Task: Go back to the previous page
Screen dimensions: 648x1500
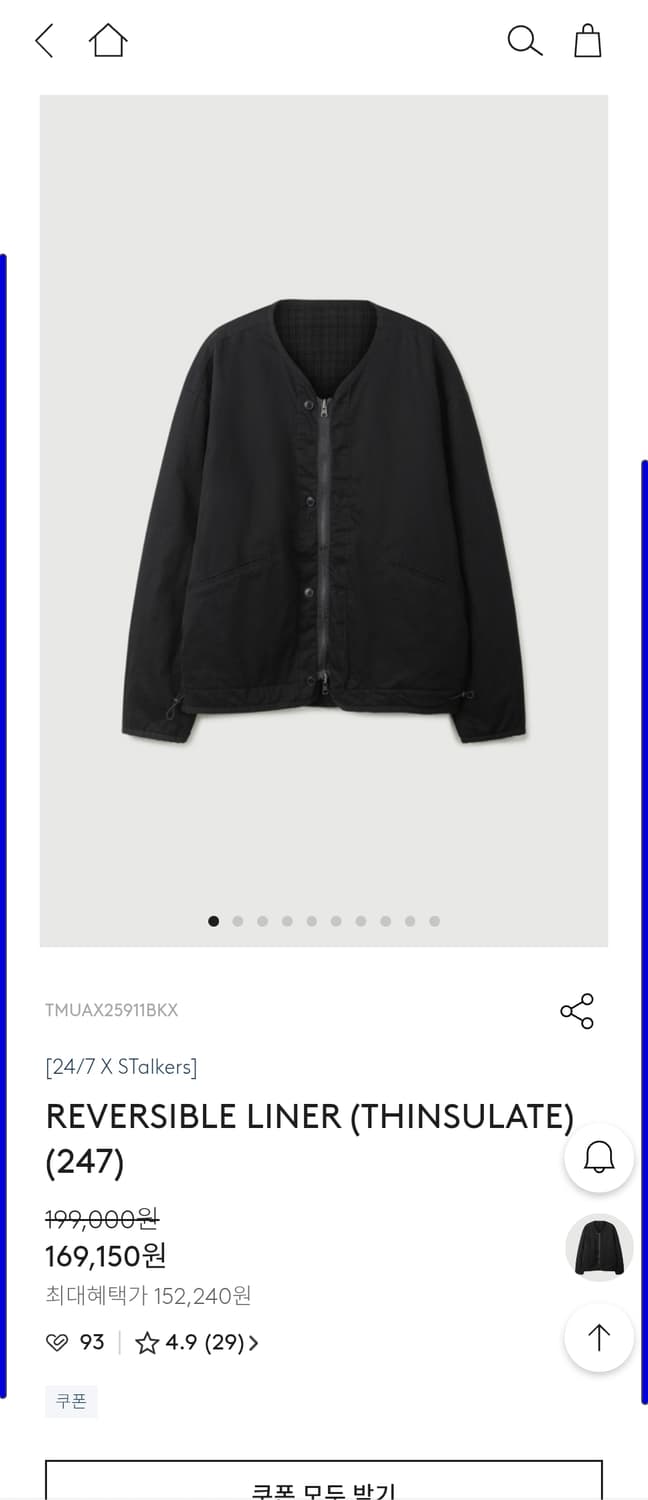Action: [44, 41]
